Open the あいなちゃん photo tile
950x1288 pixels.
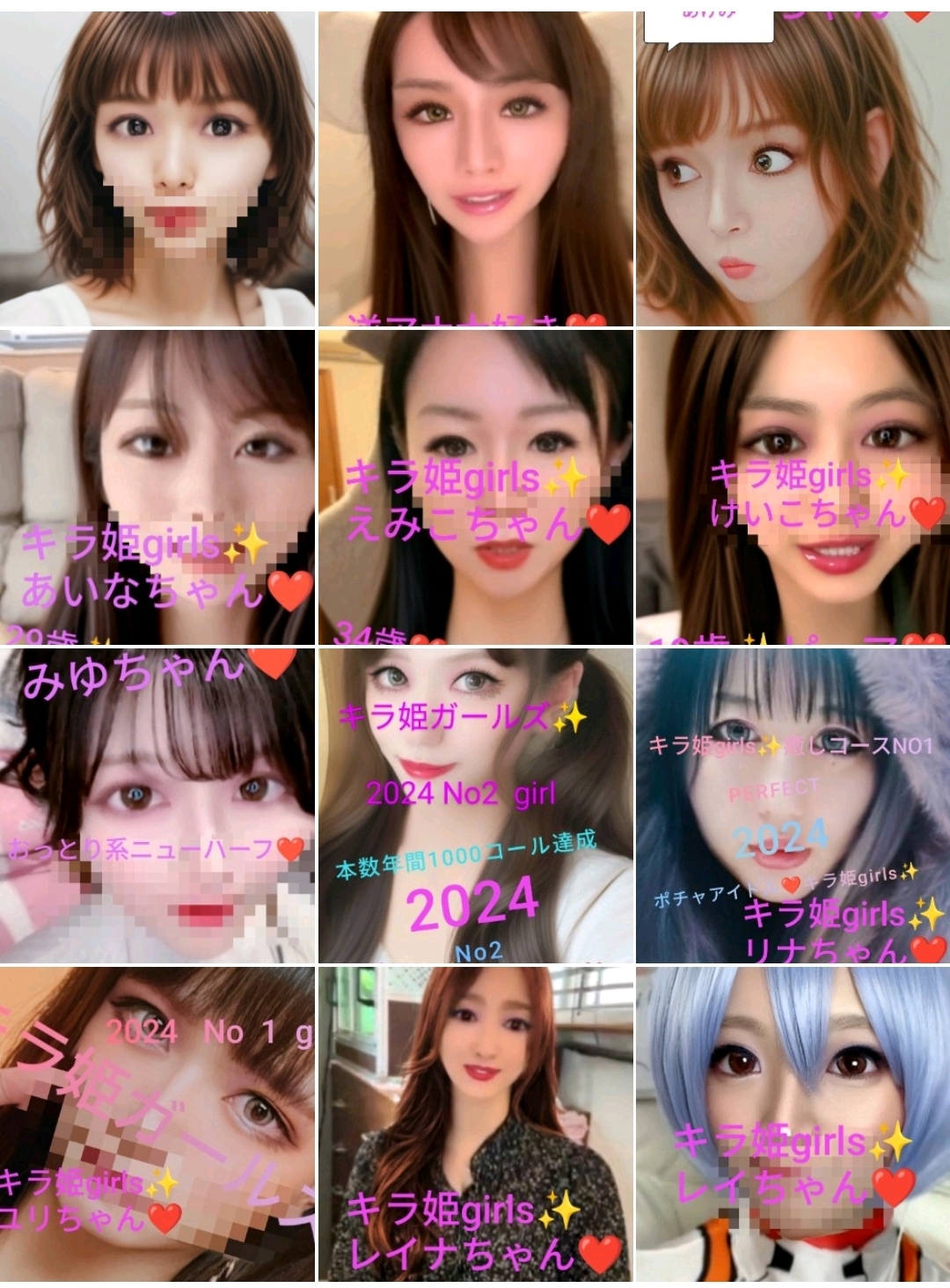click(x=157, y=487)
